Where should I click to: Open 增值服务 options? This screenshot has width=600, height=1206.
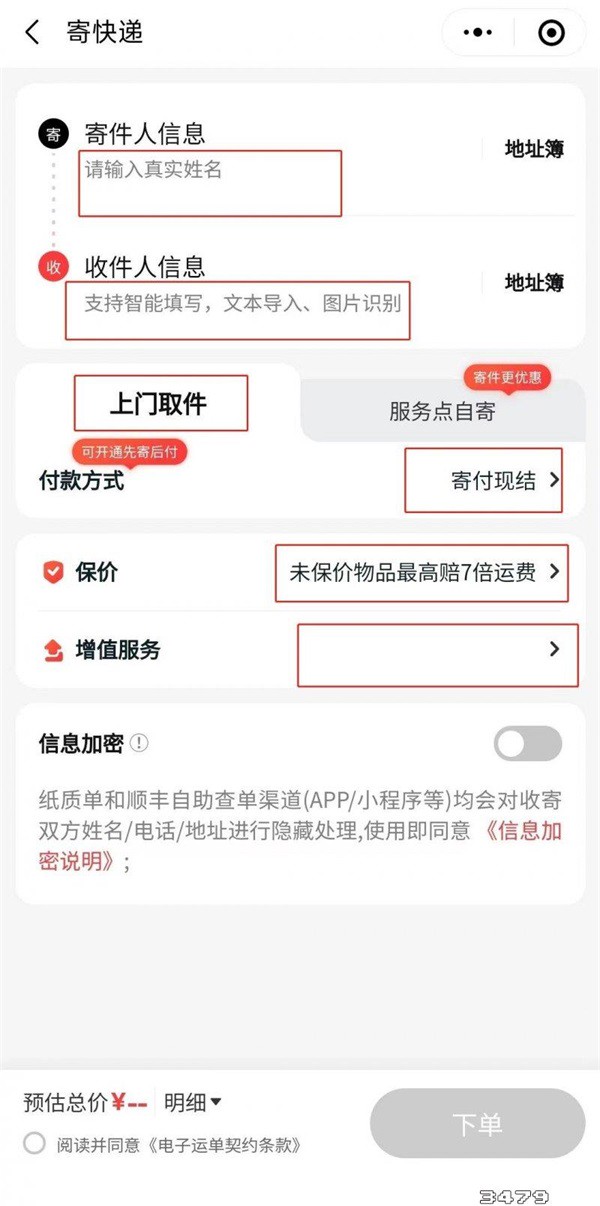click(437, 651)
